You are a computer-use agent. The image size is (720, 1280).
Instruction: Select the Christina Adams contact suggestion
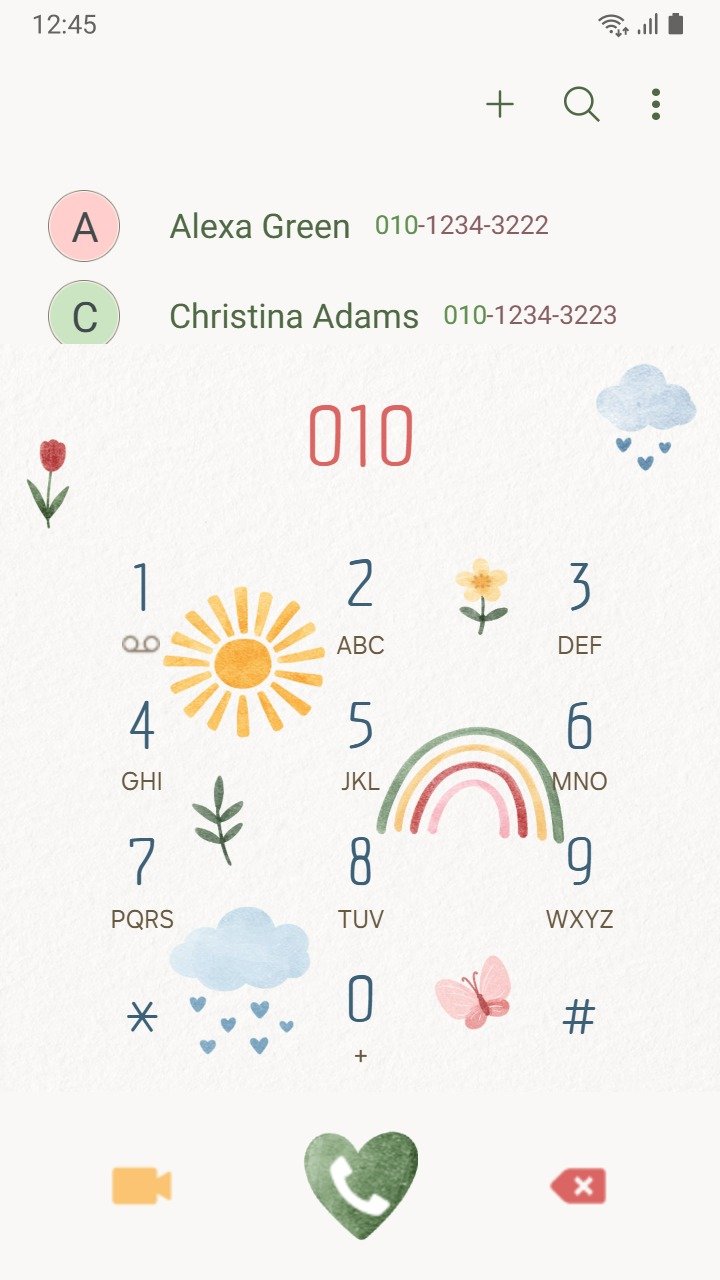(360, 313)
